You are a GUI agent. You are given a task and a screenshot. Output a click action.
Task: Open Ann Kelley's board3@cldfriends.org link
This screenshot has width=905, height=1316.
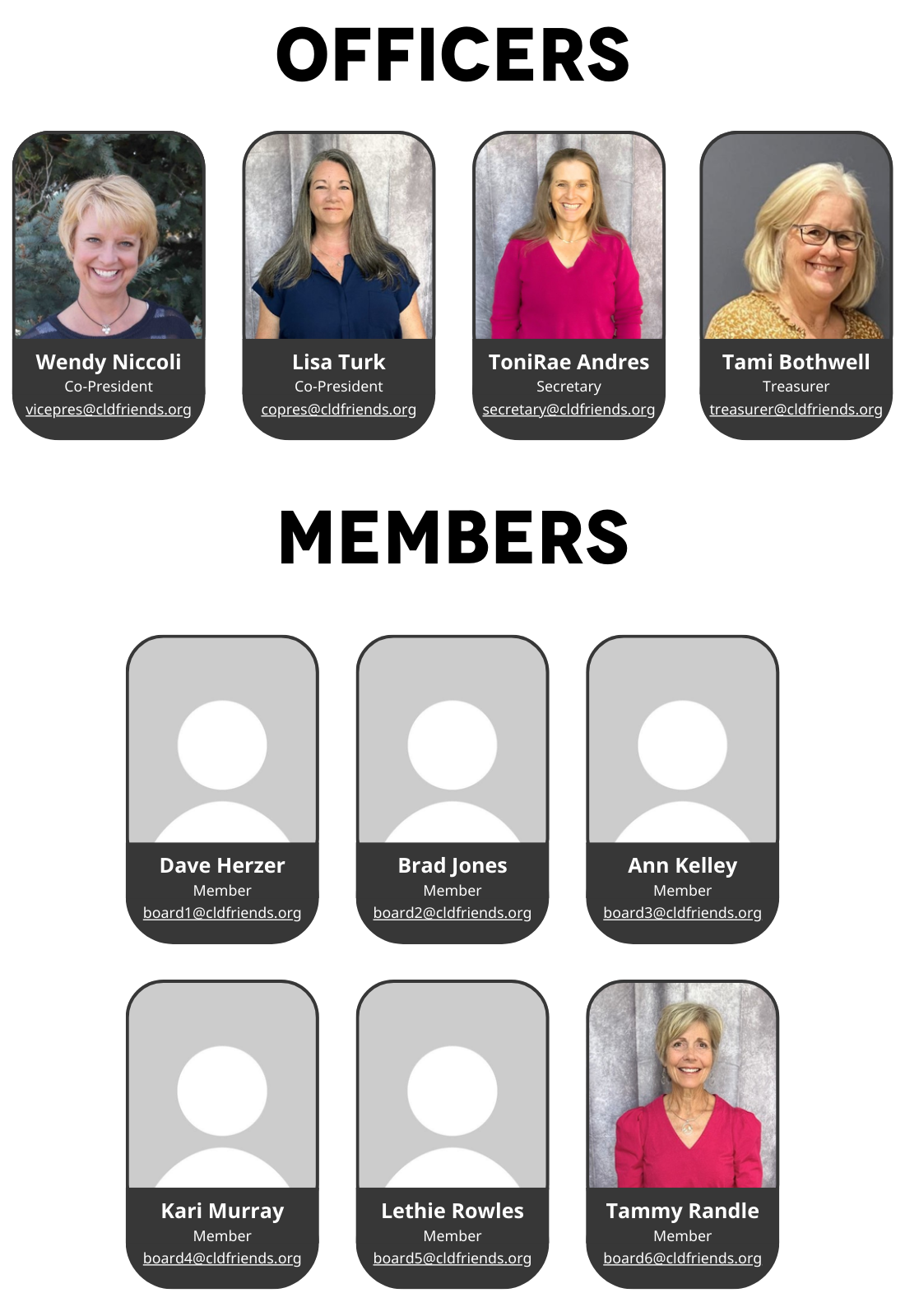point(682,913)
